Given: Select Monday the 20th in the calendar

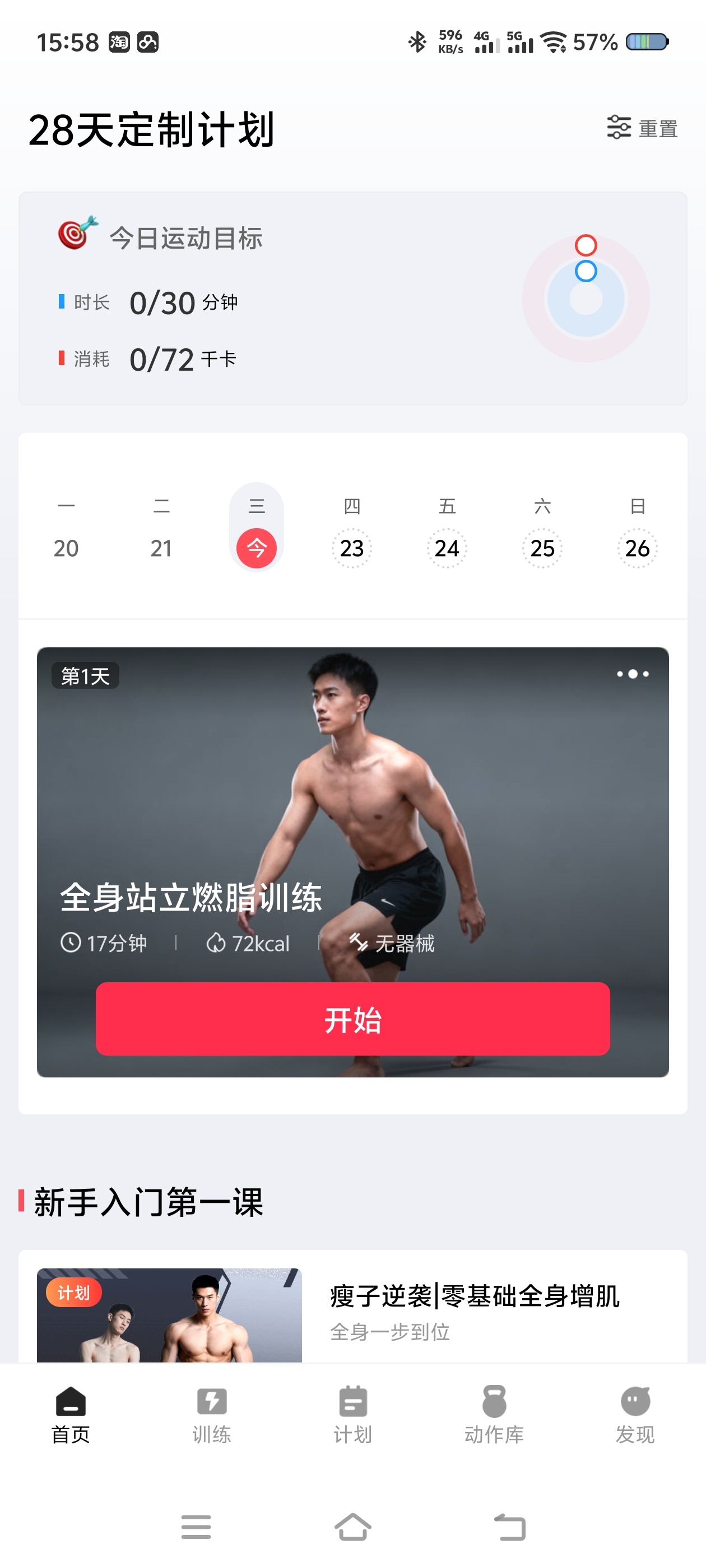Looking at the screenshot, I should (x=66, y=528).
